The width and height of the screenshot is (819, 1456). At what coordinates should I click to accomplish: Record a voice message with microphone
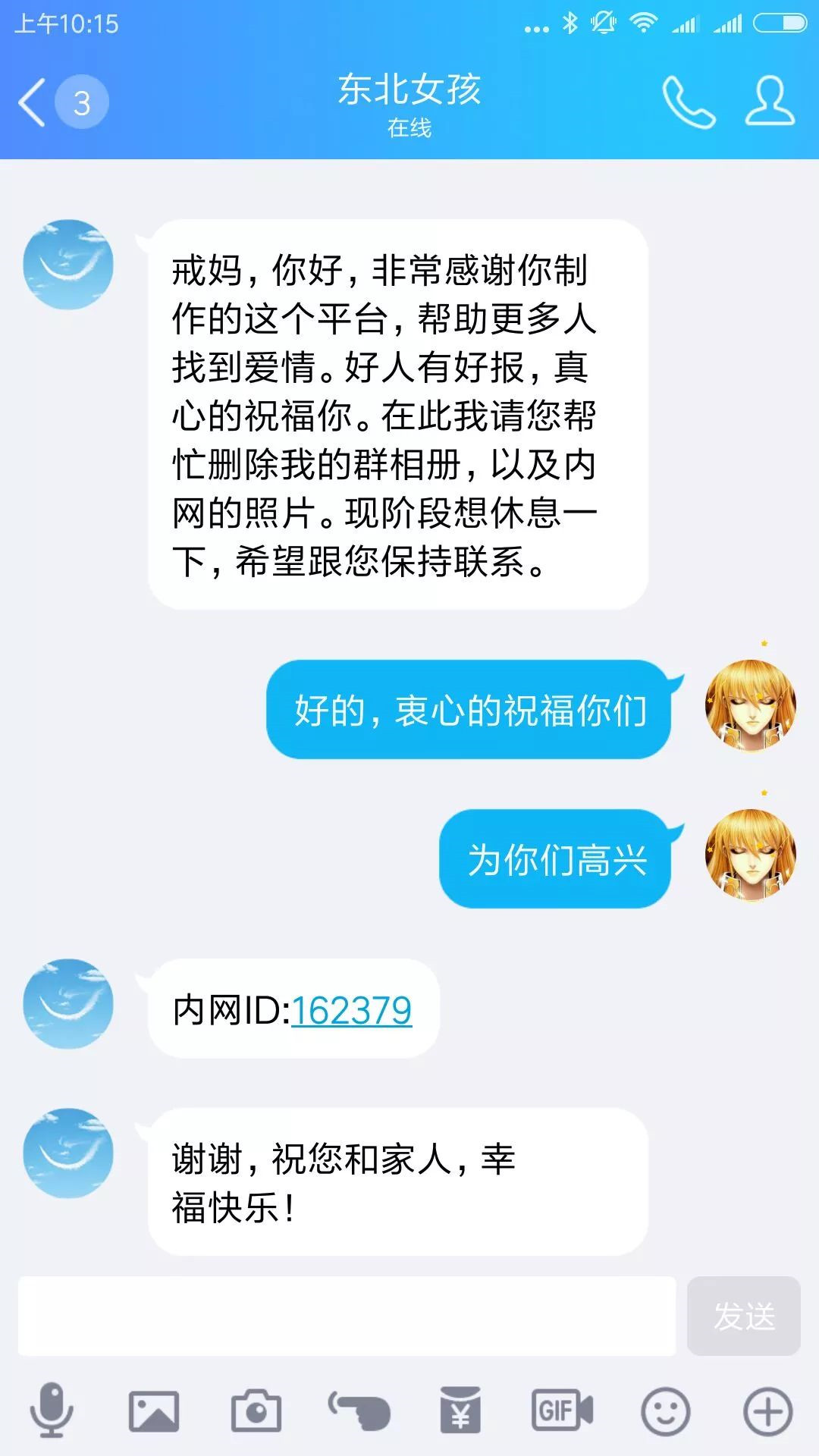point(52,1410)
